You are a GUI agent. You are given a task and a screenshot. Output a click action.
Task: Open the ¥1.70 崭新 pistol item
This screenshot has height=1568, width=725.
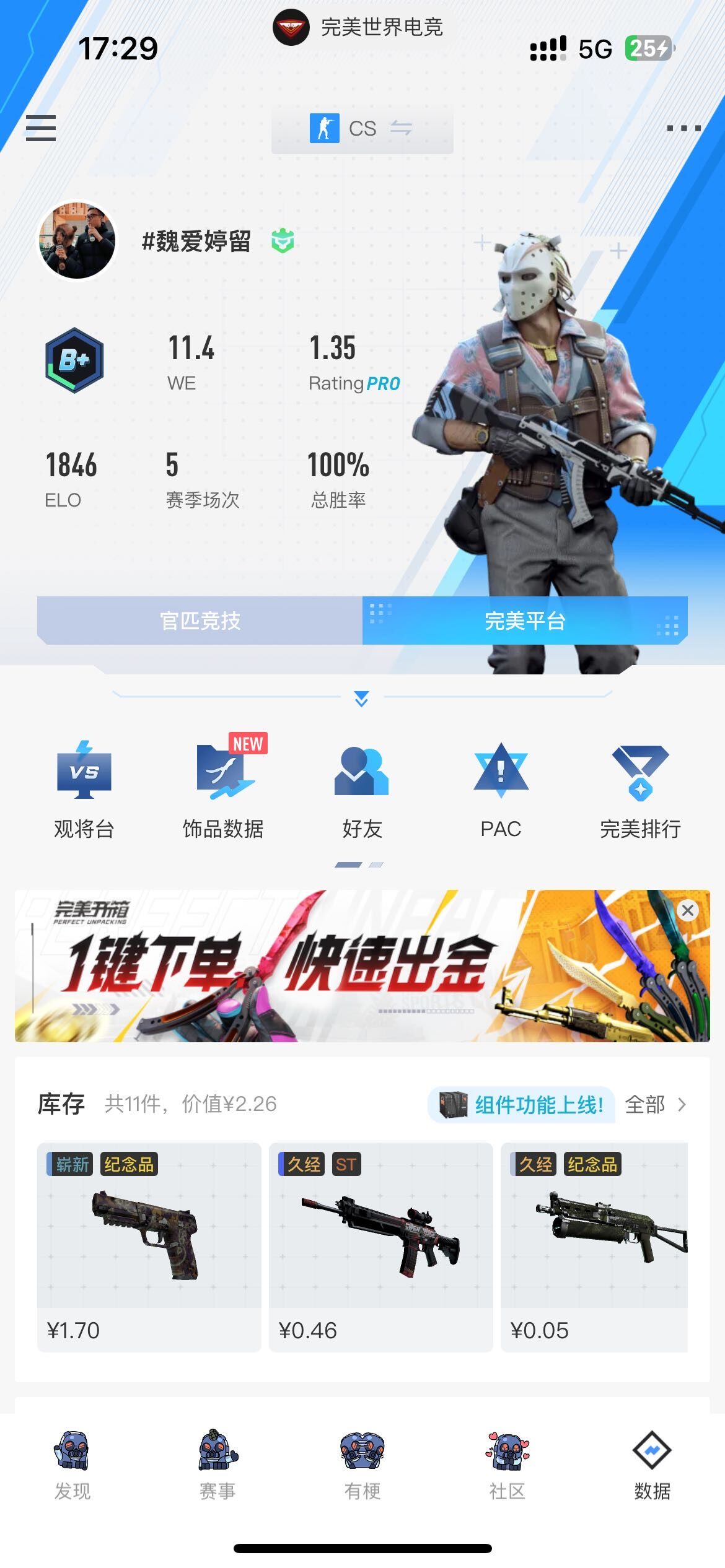pyautogui.click(x=149, y=1246)
